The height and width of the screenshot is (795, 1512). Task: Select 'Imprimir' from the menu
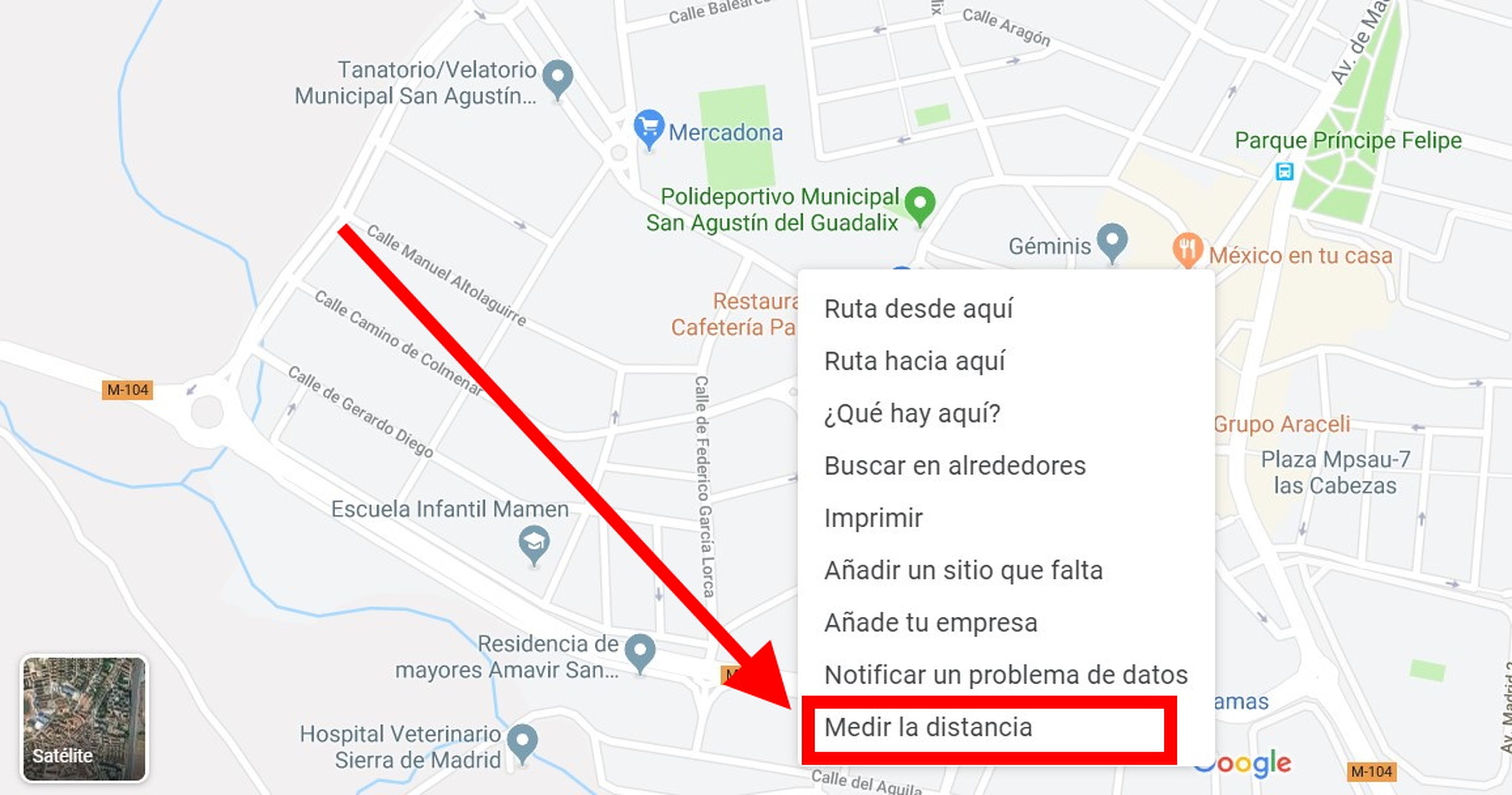873,518
